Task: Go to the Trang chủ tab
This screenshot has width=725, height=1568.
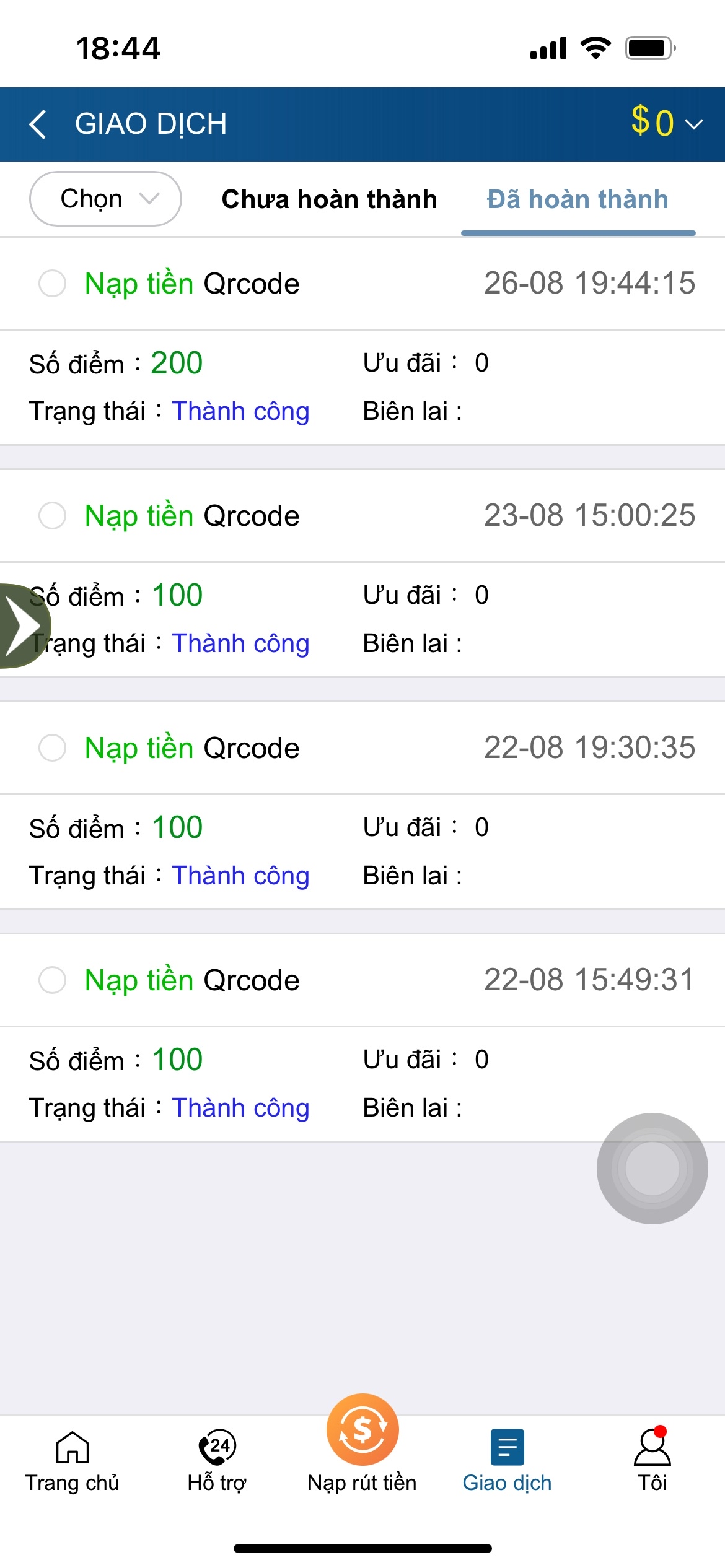Action: point(72,1461)
